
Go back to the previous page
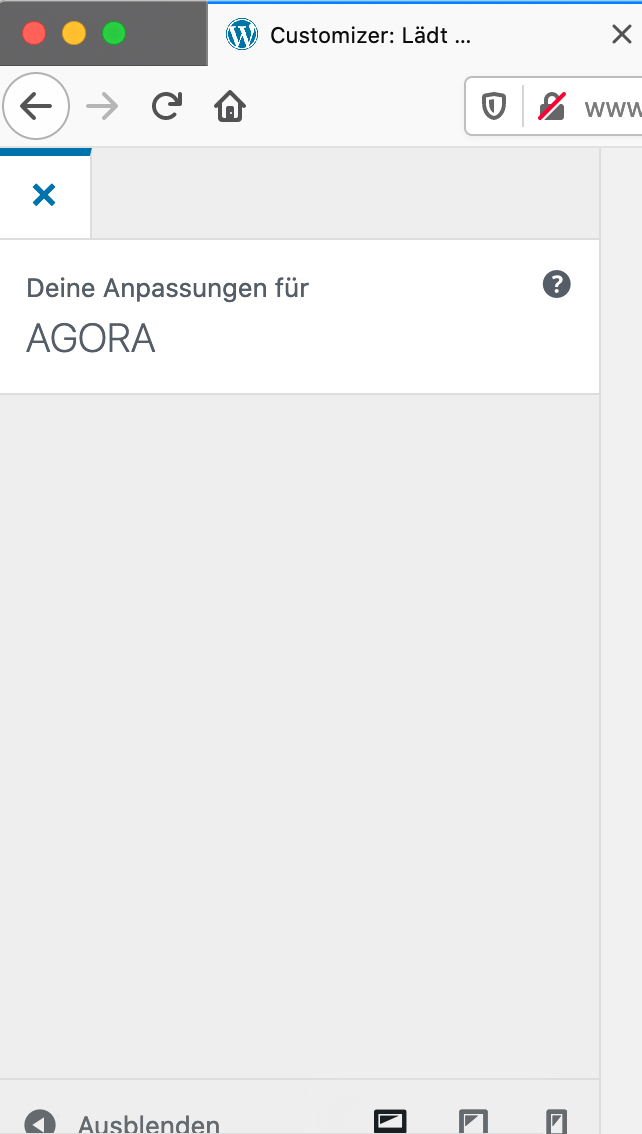[36, 106]
